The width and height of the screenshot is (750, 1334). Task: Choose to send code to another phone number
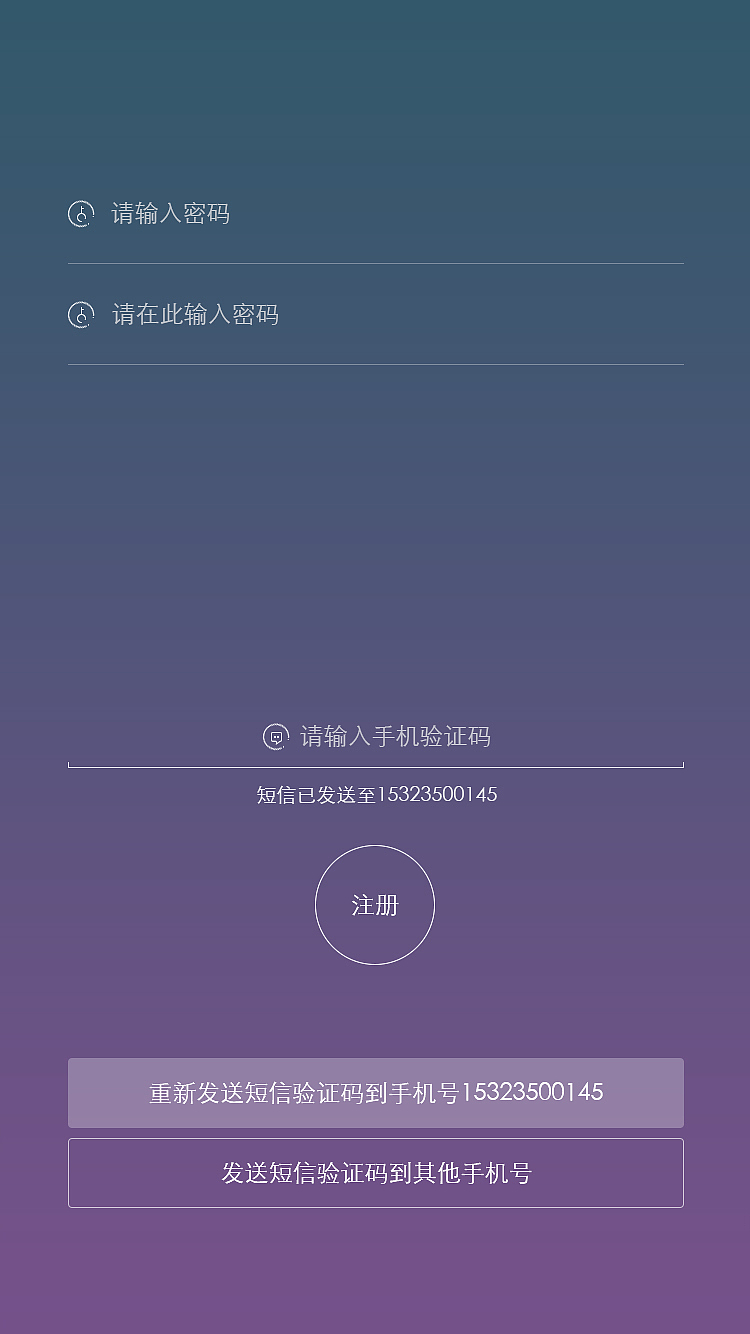[x=375, y=1172]
